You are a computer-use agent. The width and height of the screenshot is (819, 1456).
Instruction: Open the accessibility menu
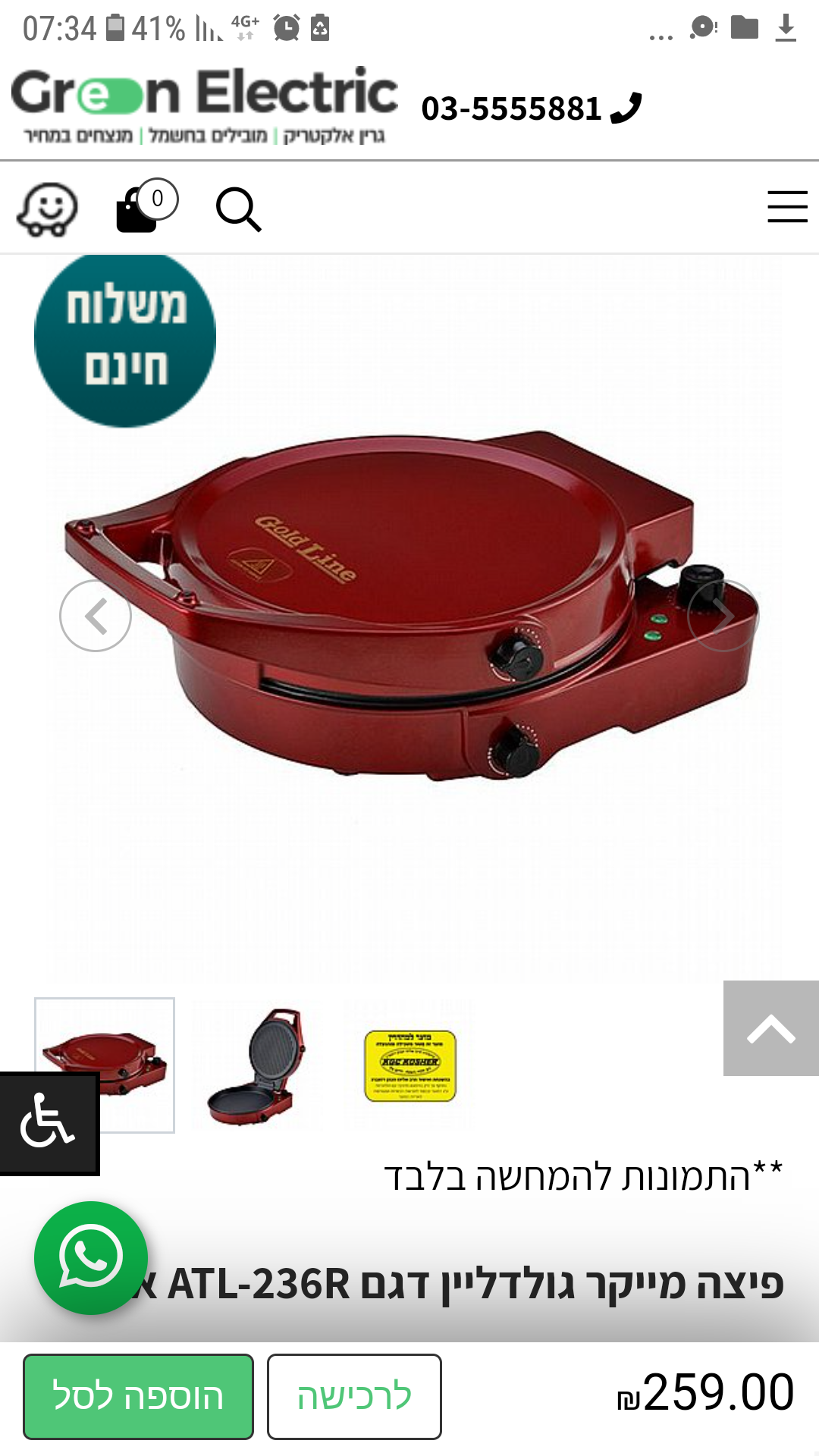pyautogui.click(x=49, y=1123)
